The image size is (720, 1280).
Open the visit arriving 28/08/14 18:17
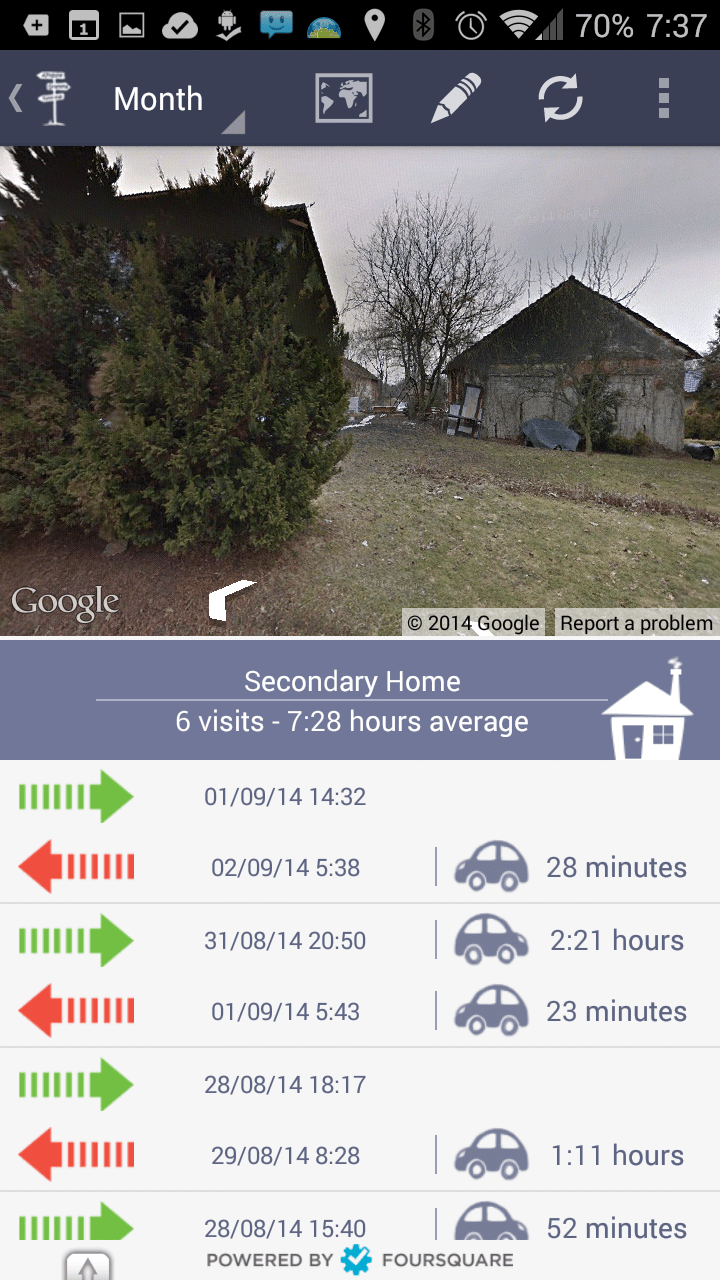pyautogui.click(x=360, y=1084)
